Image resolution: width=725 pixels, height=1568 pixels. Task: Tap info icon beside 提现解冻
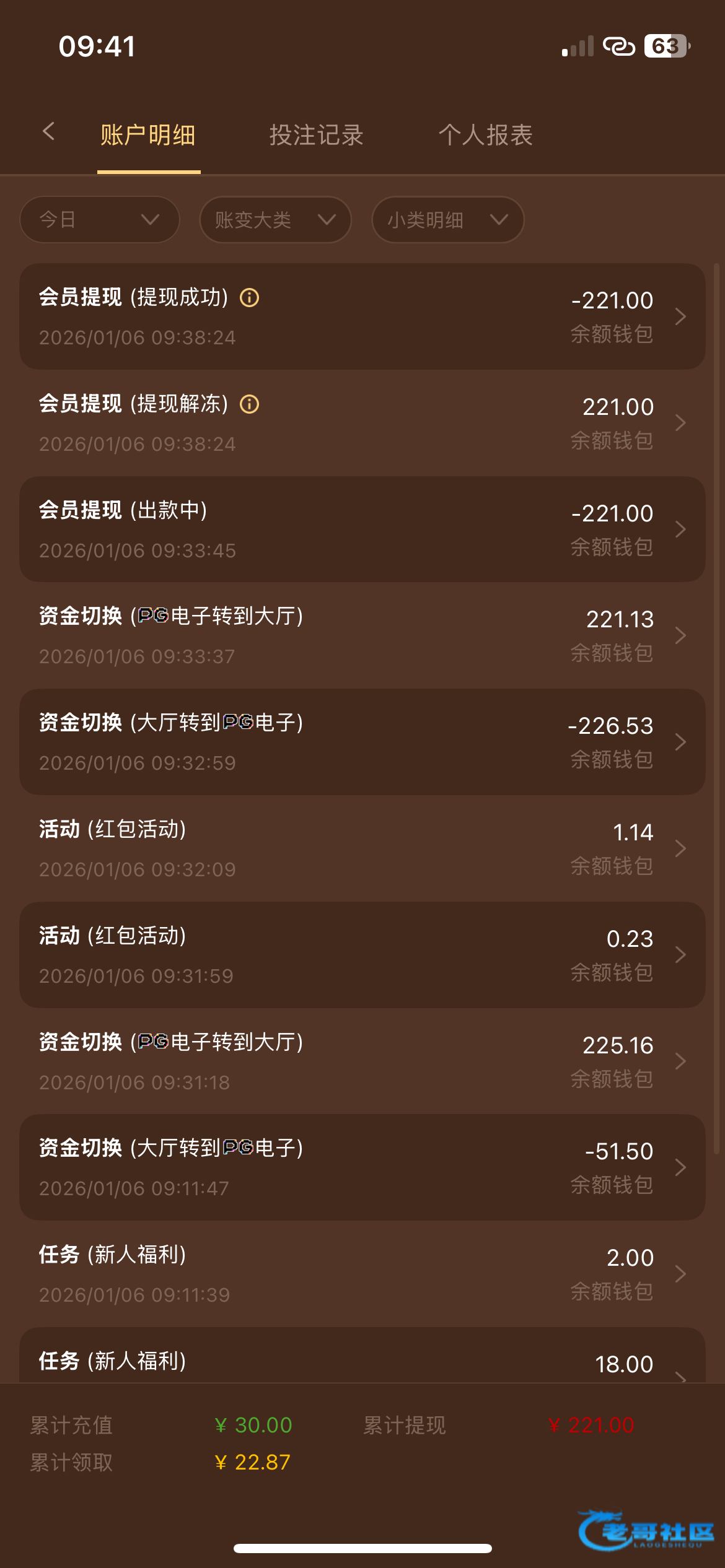click(250, 404)
